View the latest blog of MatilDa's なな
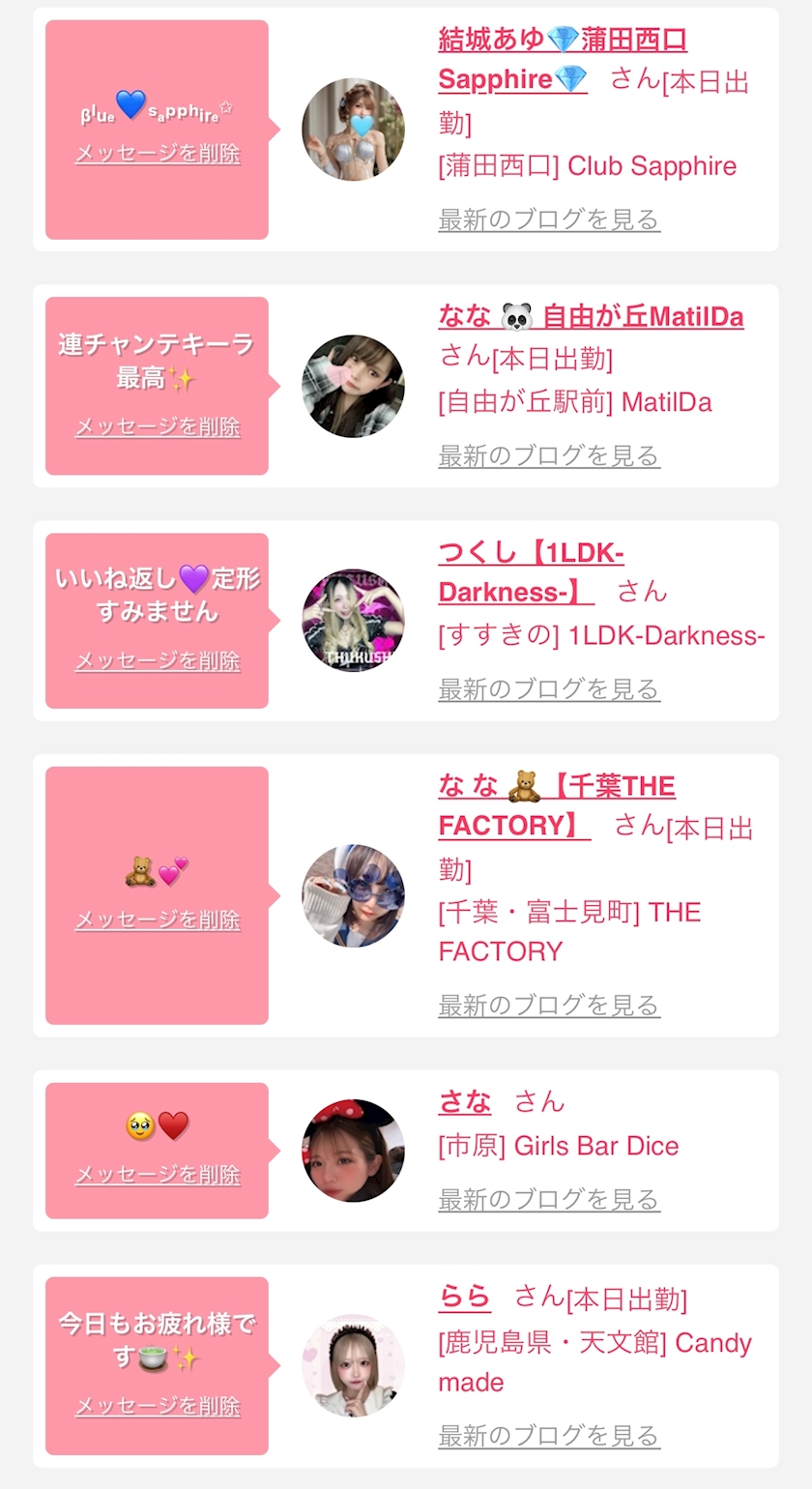Screen dimensions: 812x1489 pyautogui.click(x=549, y=455)
